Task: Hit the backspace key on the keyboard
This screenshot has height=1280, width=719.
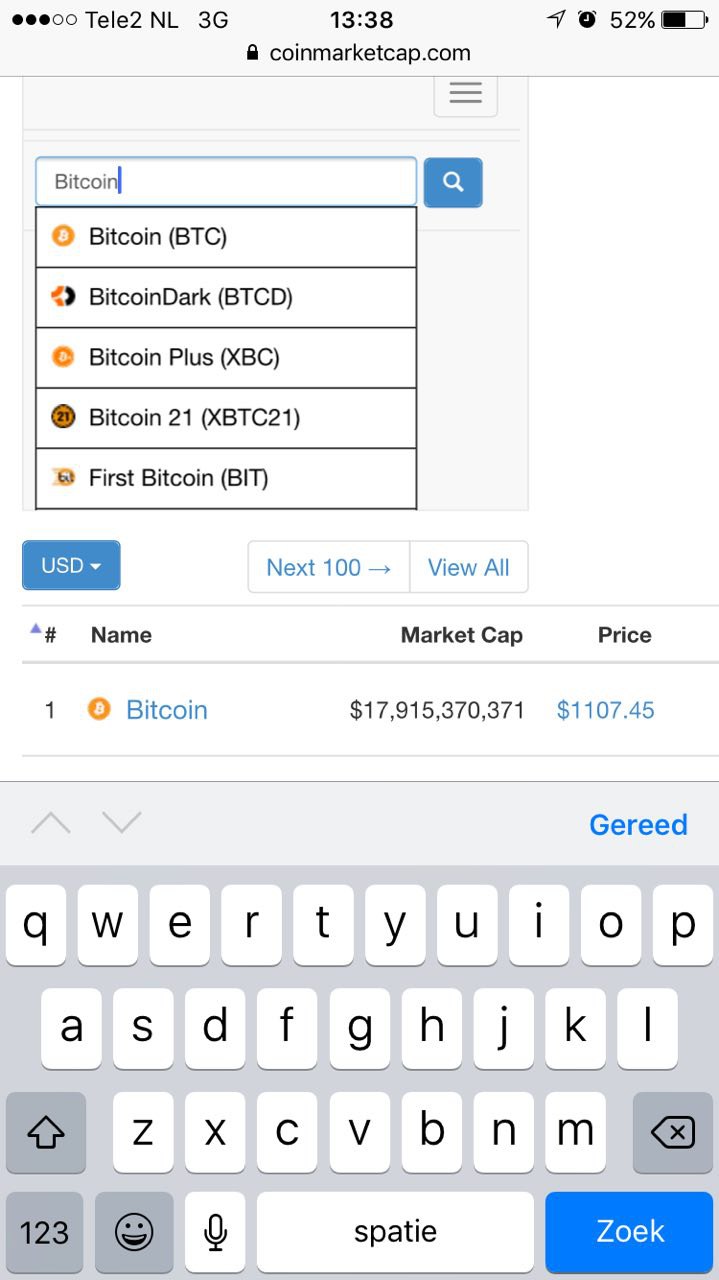Action: click(673, 1133)
